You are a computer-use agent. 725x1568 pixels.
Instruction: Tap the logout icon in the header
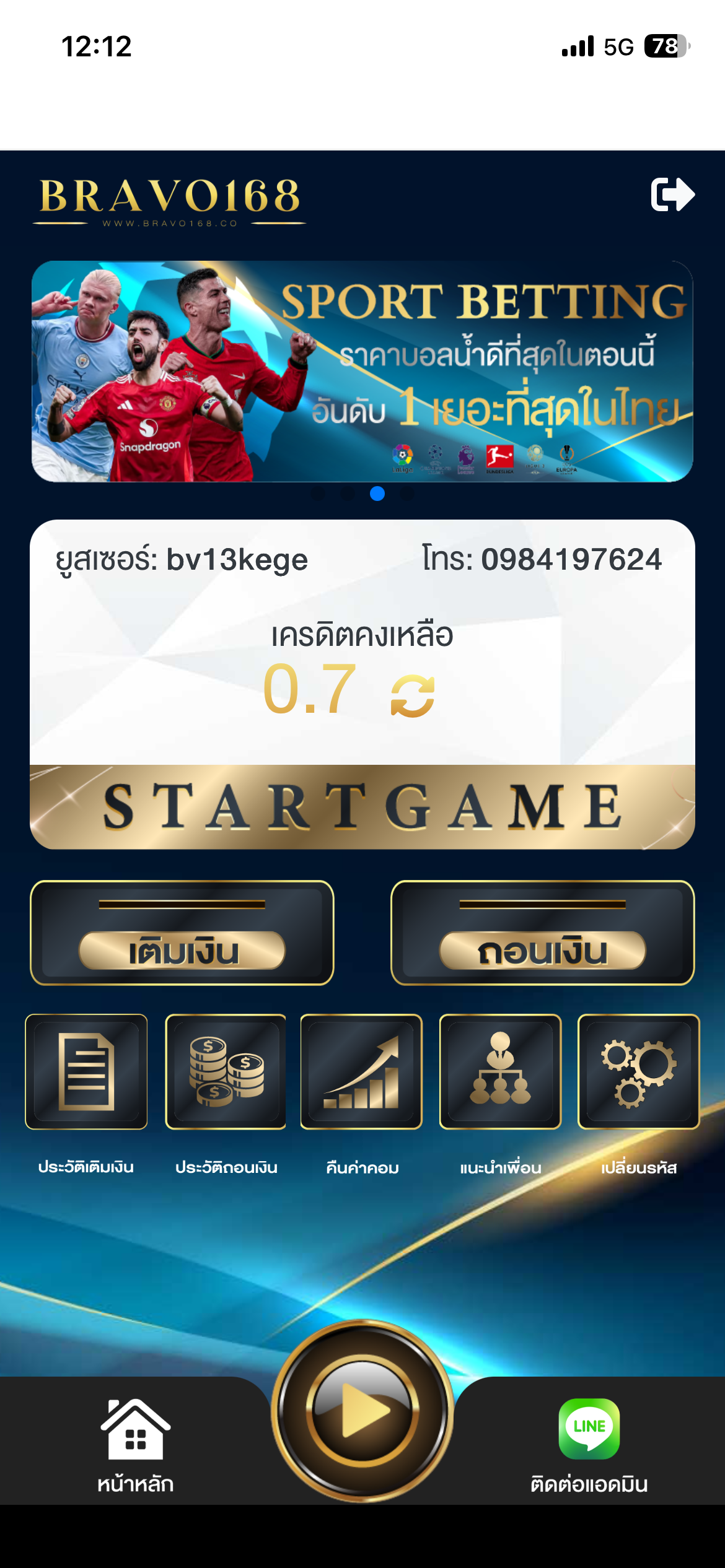(x=672, y=194)
